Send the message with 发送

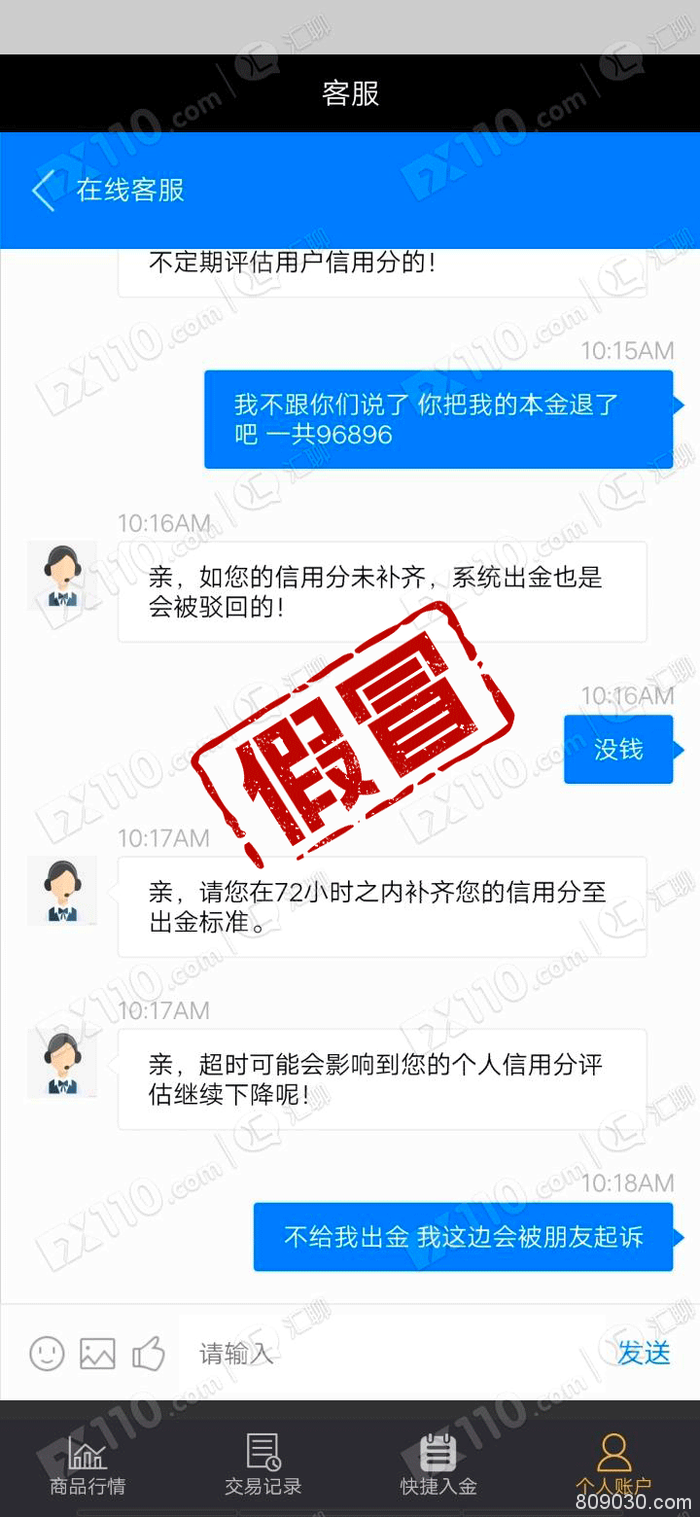(643, 1353)
